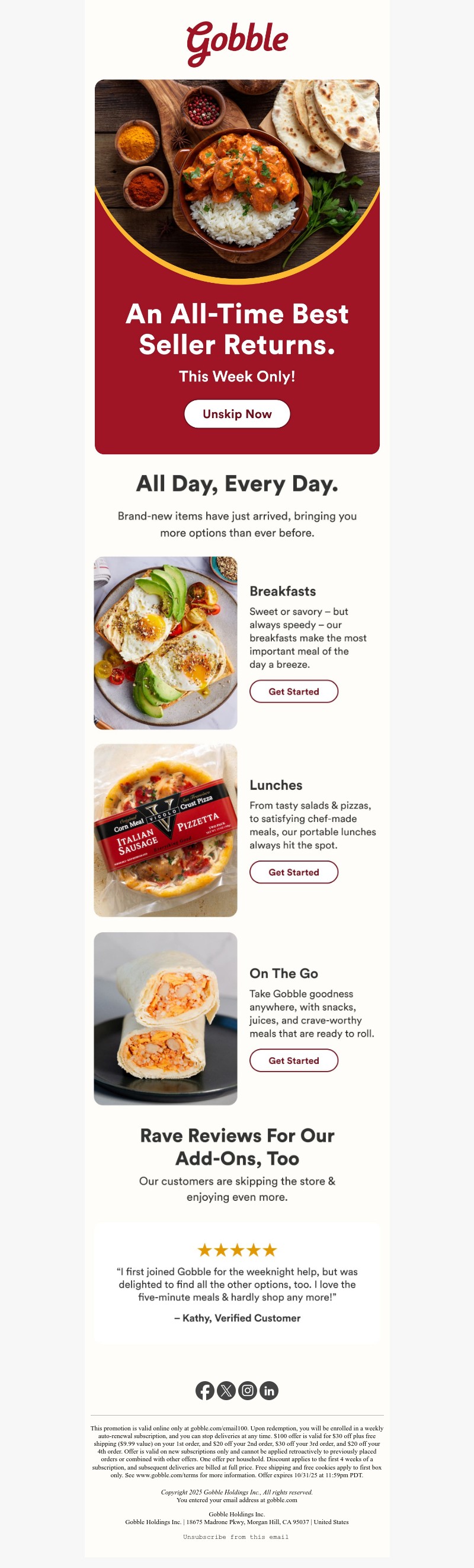Get started with Breakfasts
This screenshot has height=1568, width=474.
(x=293, y=691)
